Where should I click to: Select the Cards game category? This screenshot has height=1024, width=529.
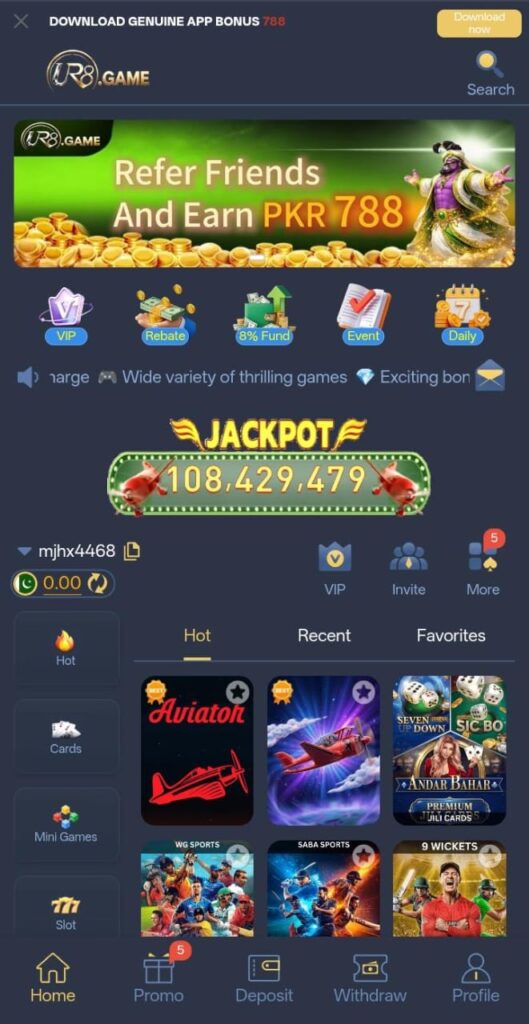coord(67,737)
